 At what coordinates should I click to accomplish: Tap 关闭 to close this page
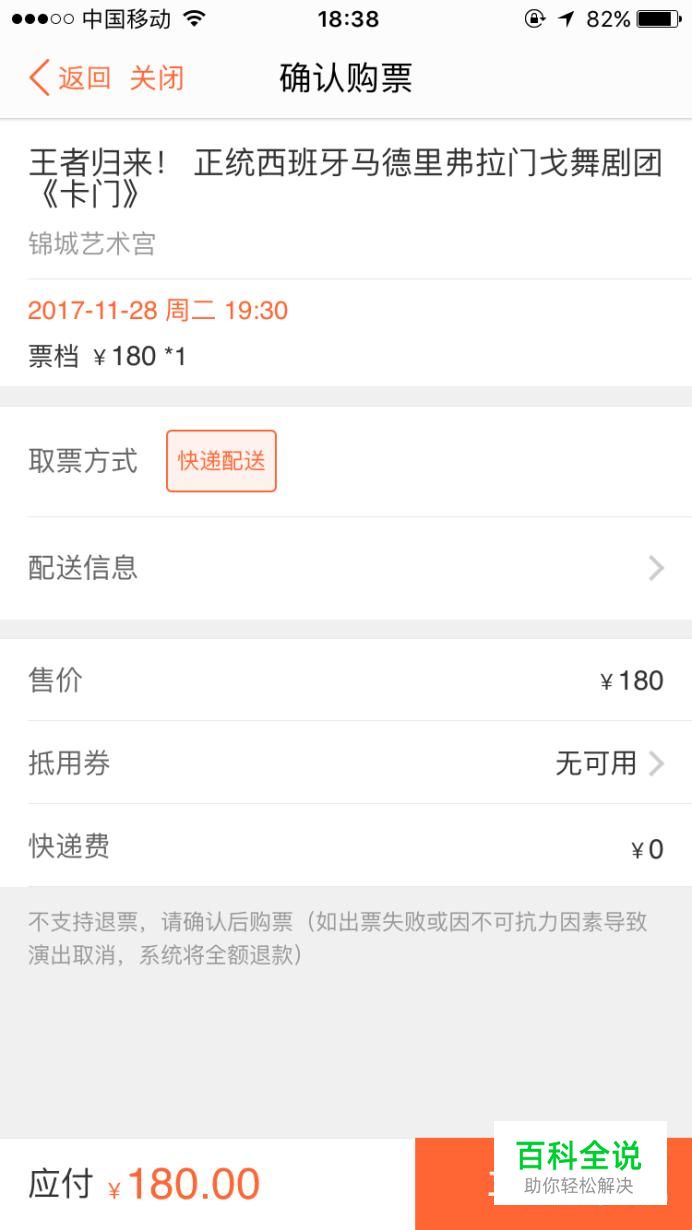157,78
